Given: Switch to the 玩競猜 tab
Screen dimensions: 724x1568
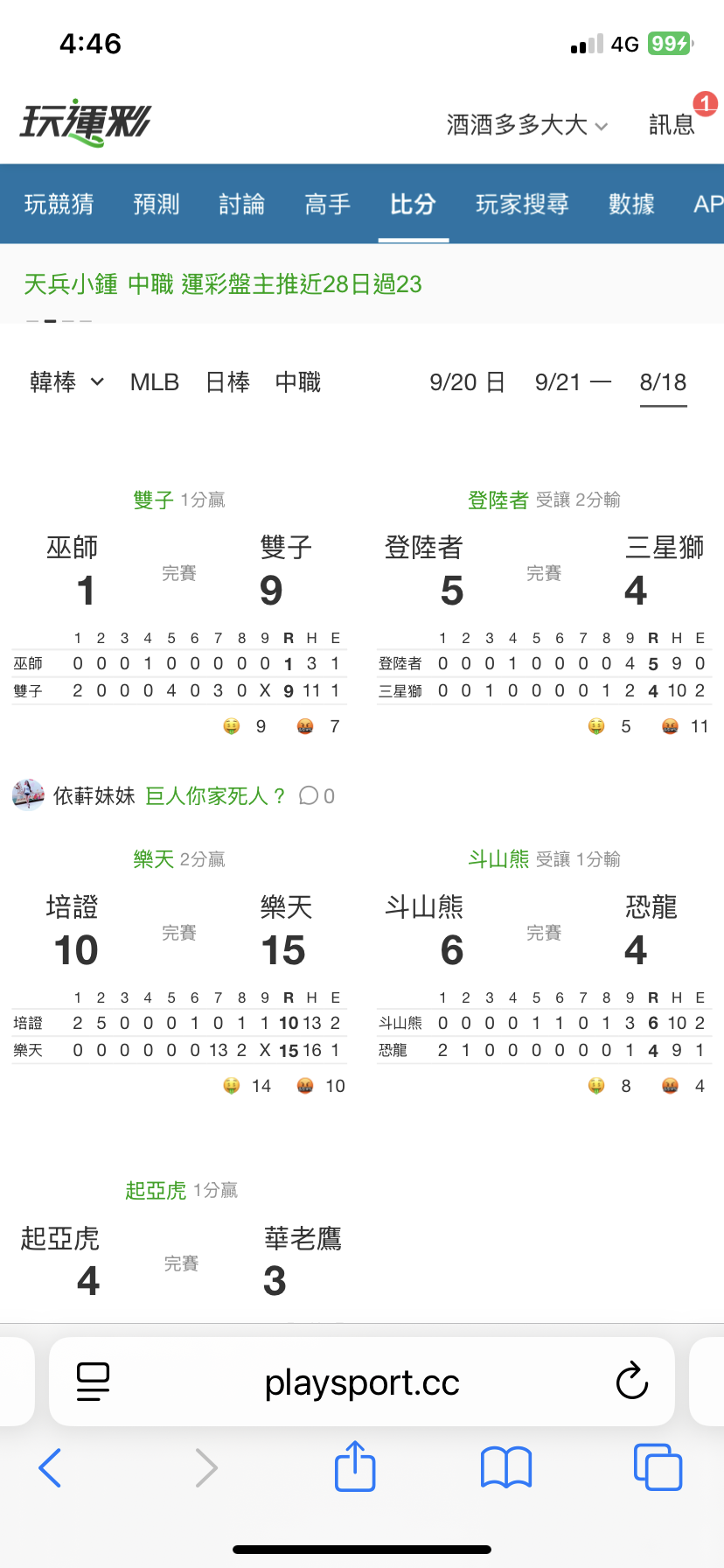Looking at the screenshot, I should coord(59,204).
